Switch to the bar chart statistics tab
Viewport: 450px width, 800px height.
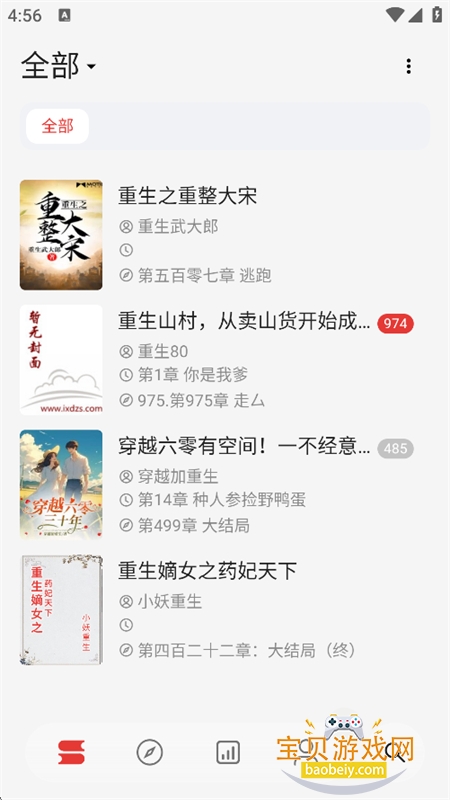[228, 753]
